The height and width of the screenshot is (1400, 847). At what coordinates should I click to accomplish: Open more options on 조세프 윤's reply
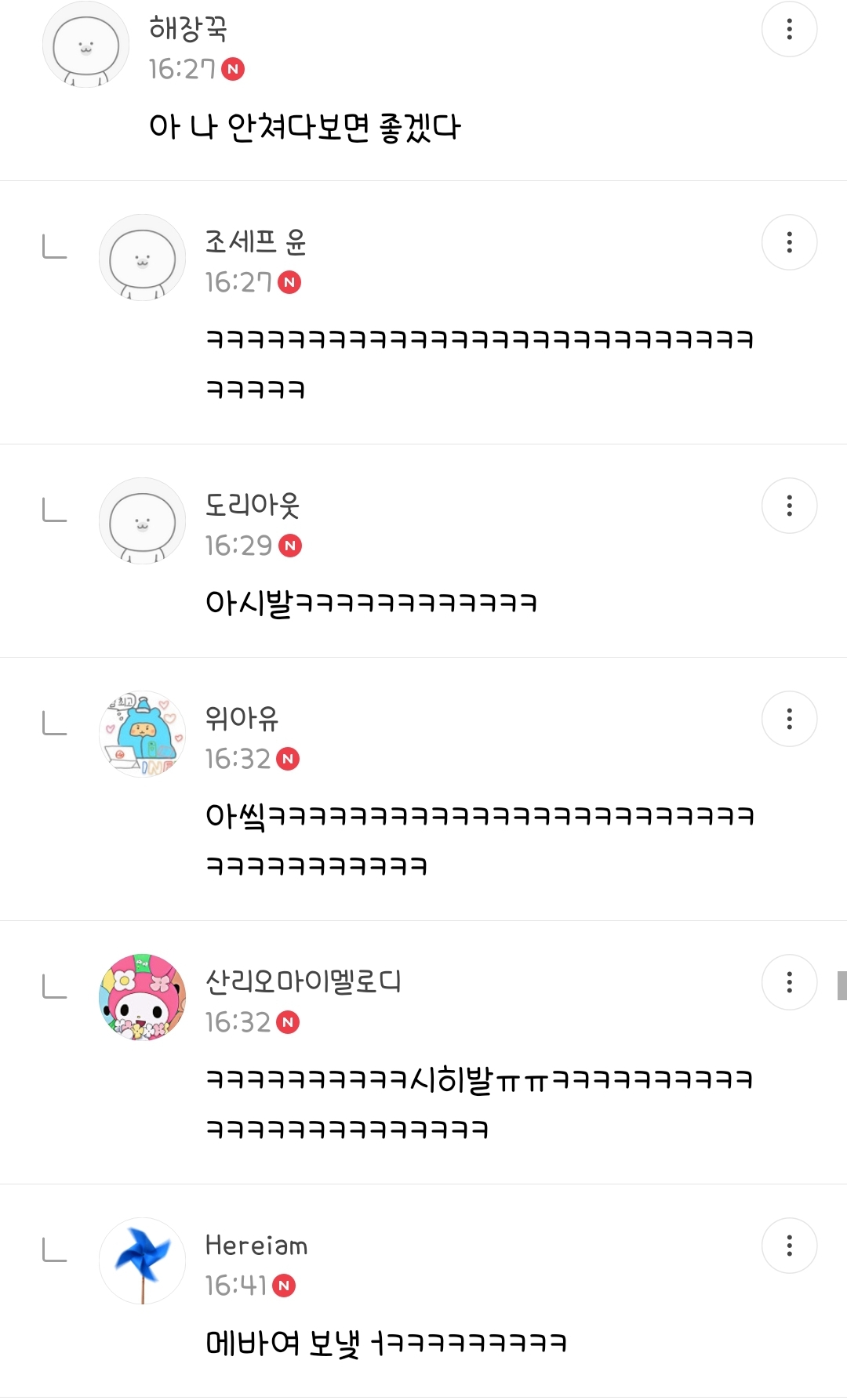point(789,242)
